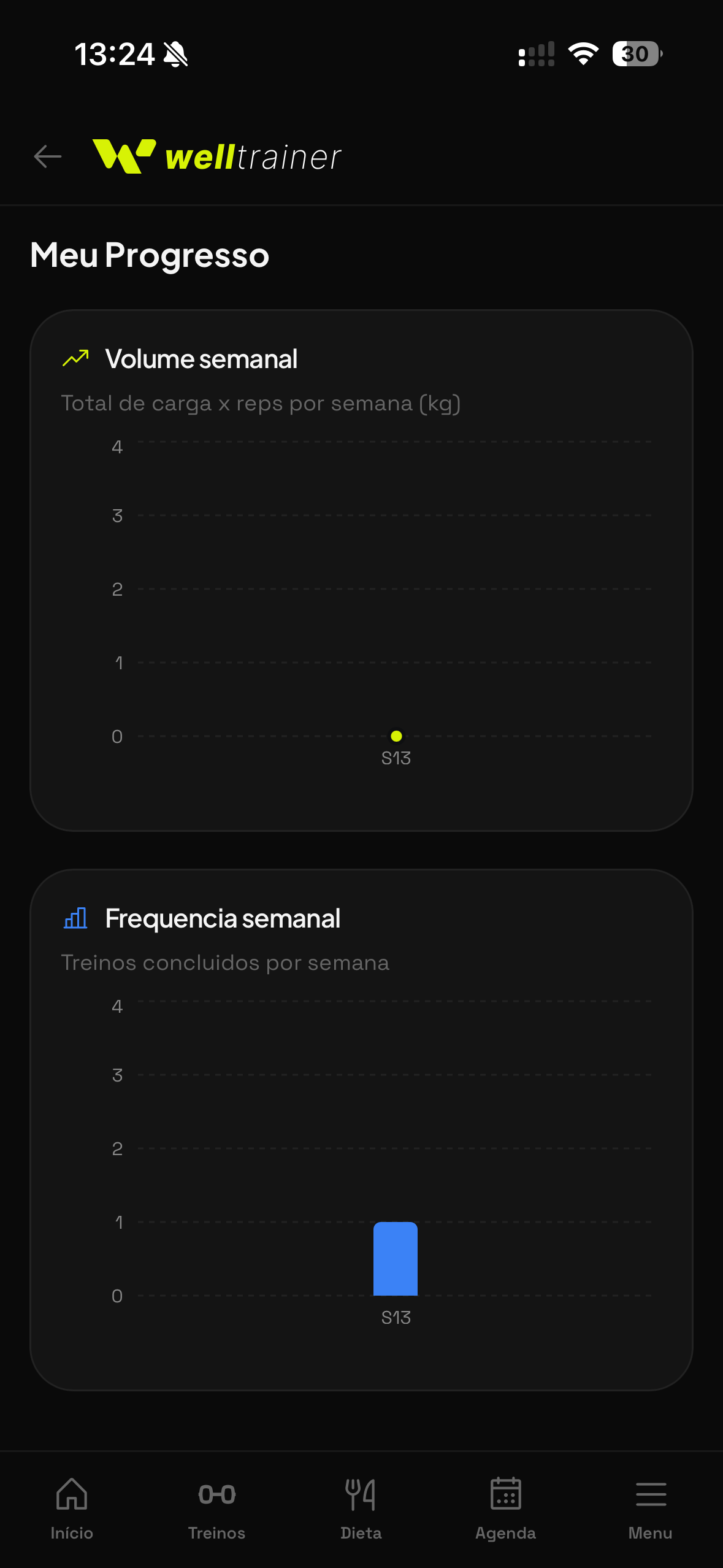Image resolution: width=723 pixels, height=1568 pixels.
Task: Tap the Wi-Fi status icon
Action: (583, 54)
